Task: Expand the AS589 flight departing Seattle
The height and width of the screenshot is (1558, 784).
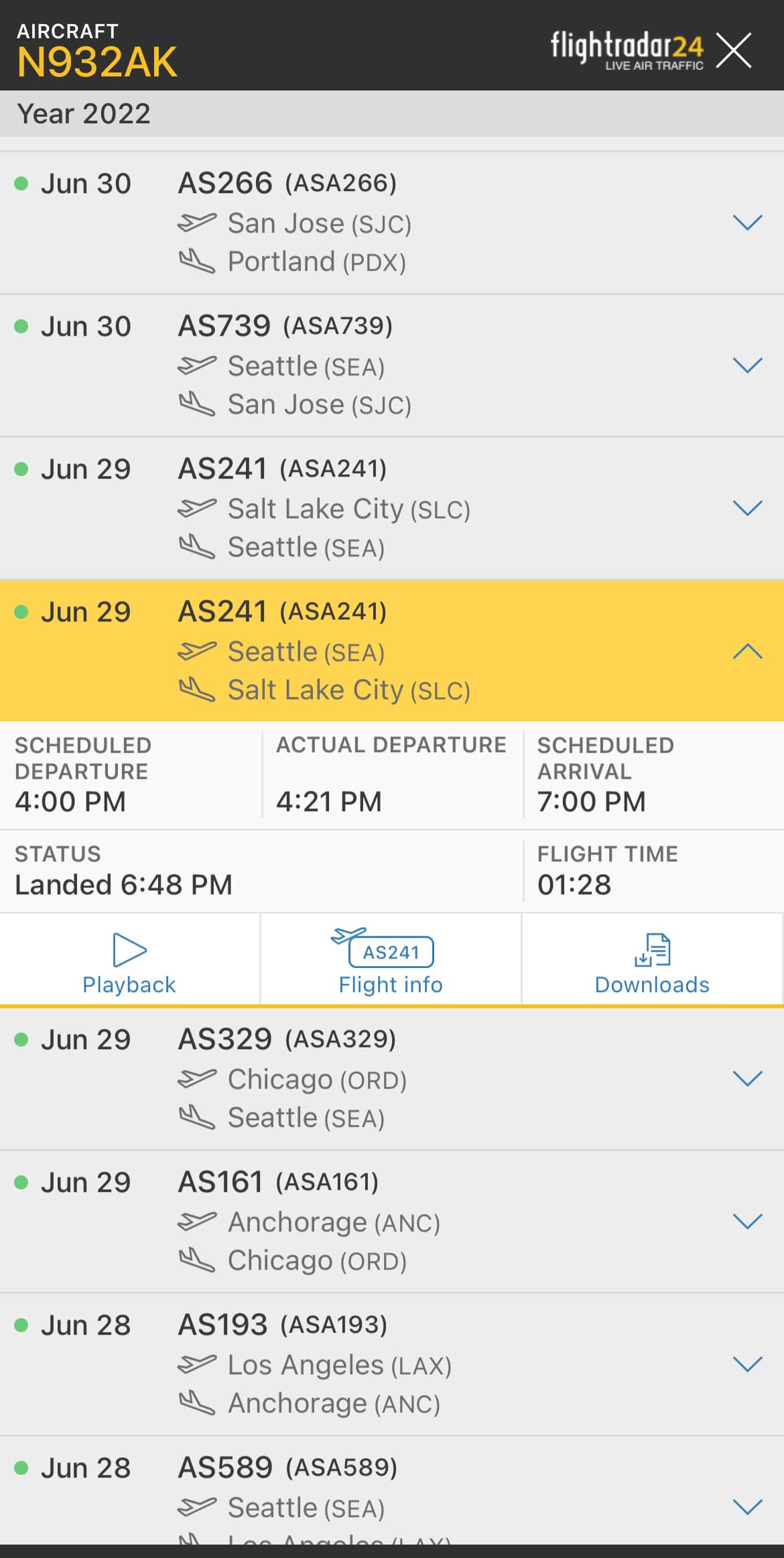Action: 747,1507
